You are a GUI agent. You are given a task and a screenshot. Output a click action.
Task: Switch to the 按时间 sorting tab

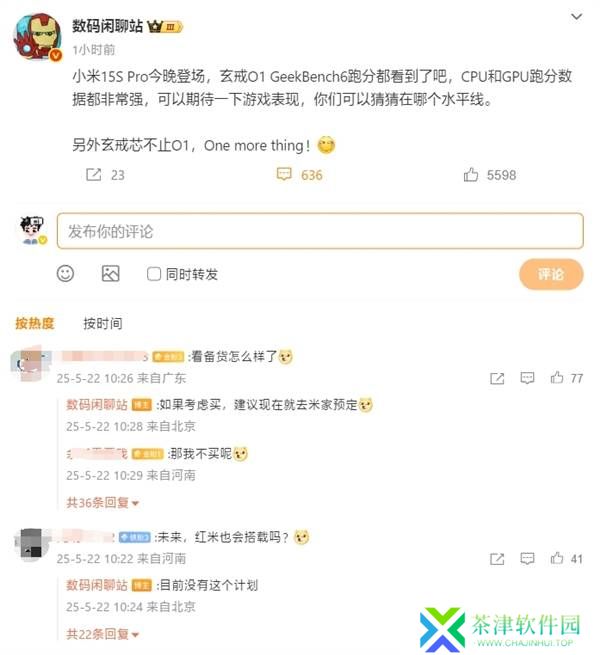pos(103,323)
